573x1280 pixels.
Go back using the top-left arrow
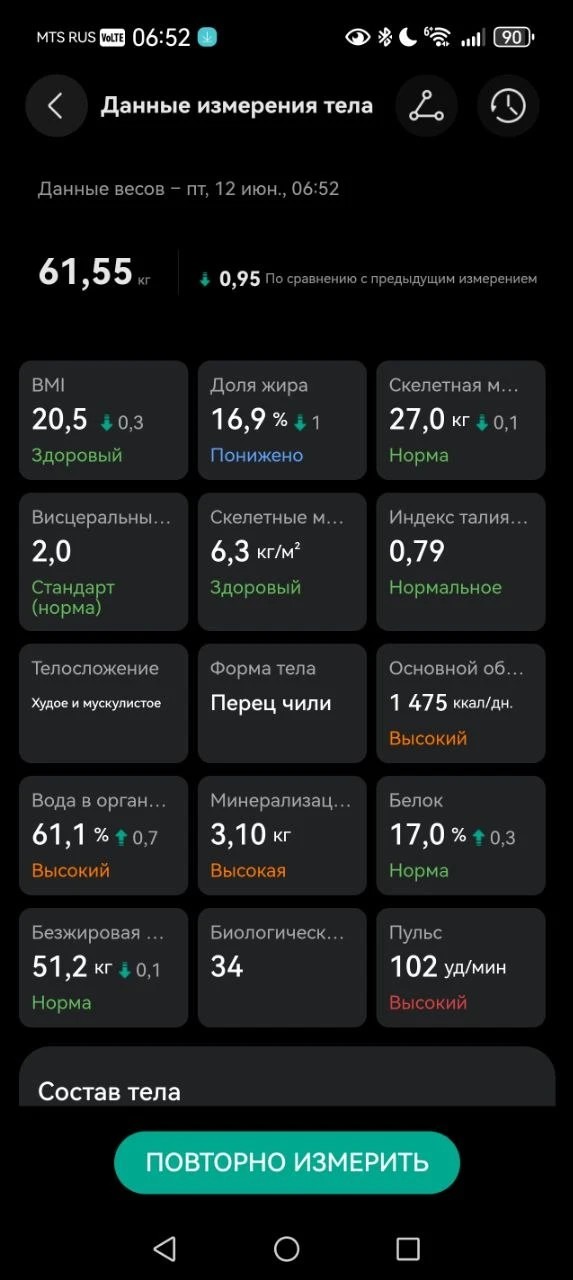[56, 106]
